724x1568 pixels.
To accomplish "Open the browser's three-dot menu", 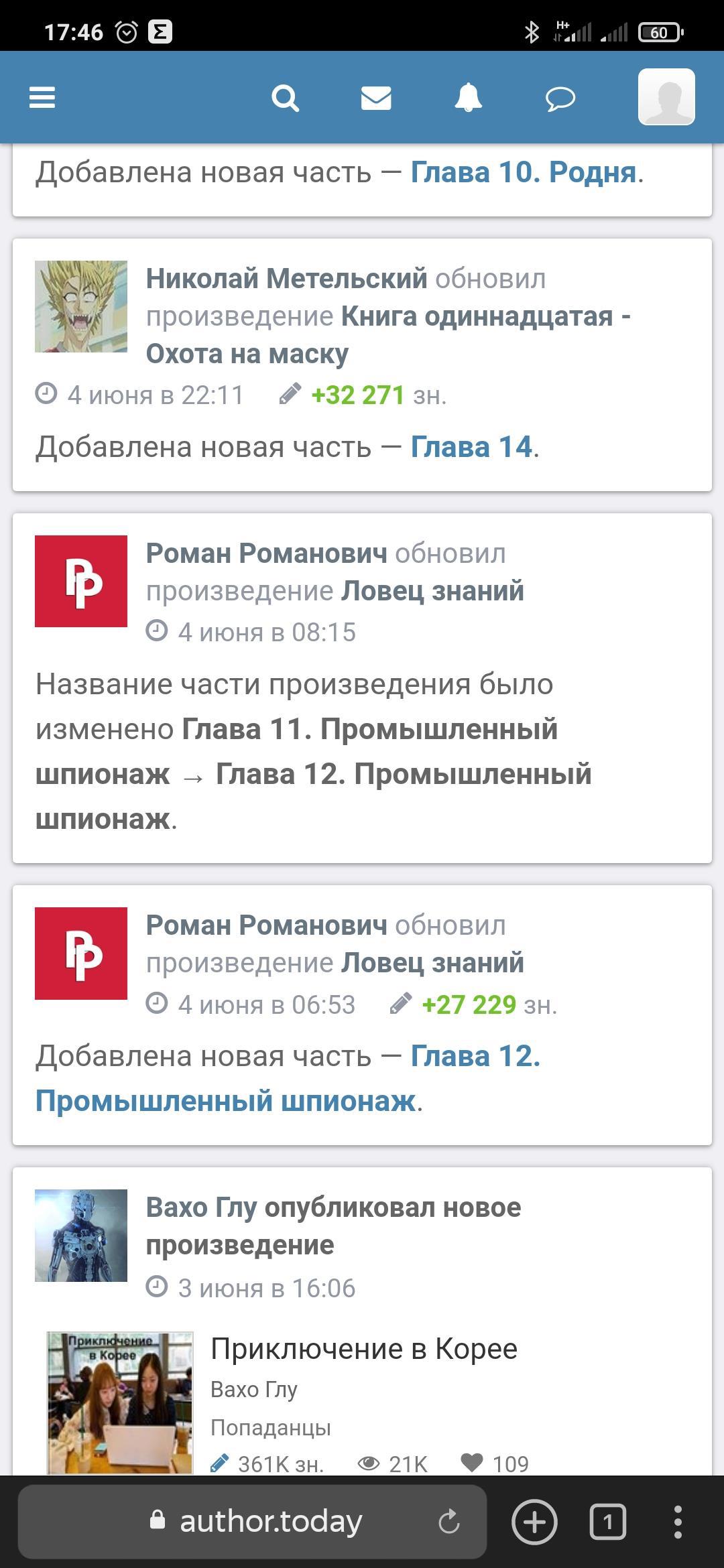I will (x=678, y=1522).
